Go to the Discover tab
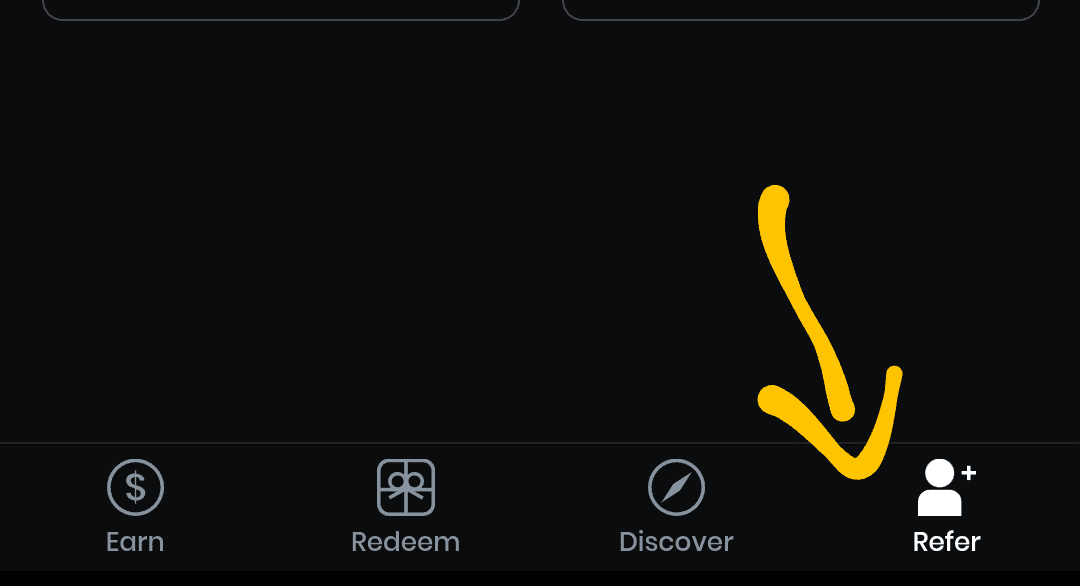The image size is (1080, 586). tap(676, 506)
